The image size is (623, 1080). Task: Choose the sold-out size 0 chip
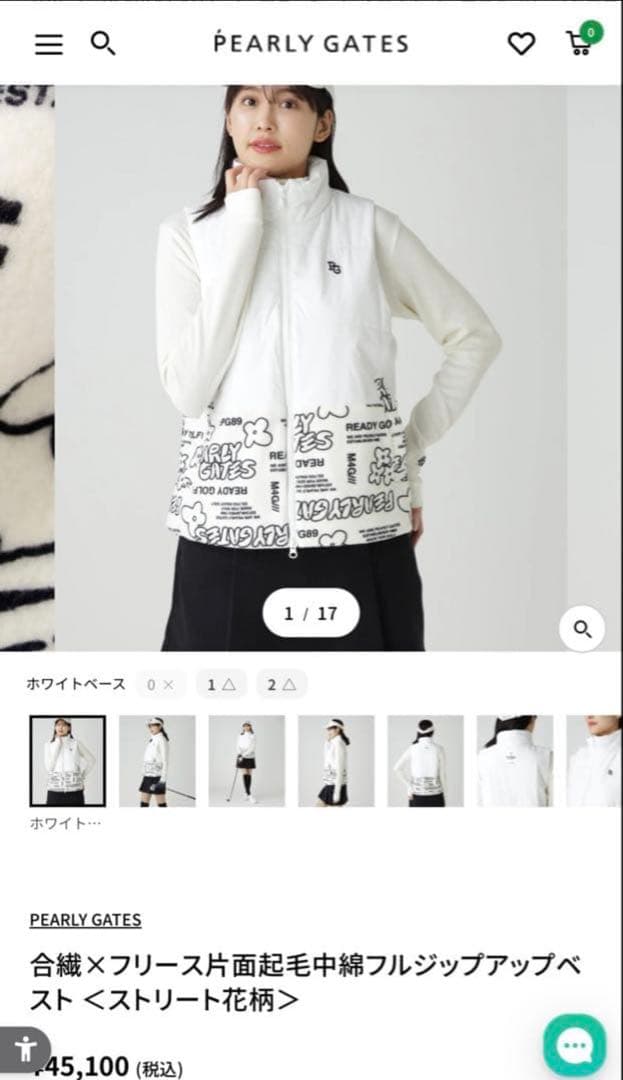tap(160, 685)
